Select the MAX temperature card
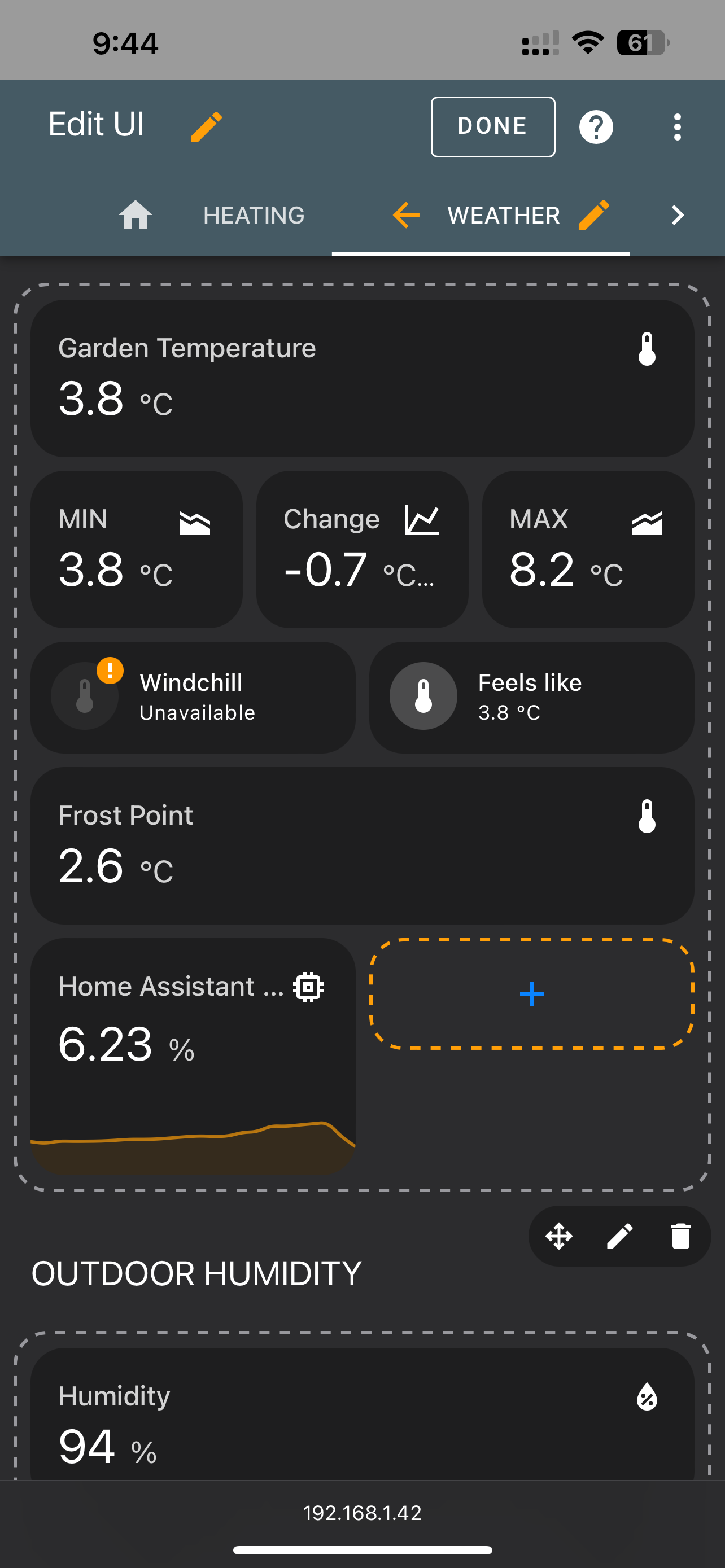The image size is (725, 1568). (x=587, y=549)
